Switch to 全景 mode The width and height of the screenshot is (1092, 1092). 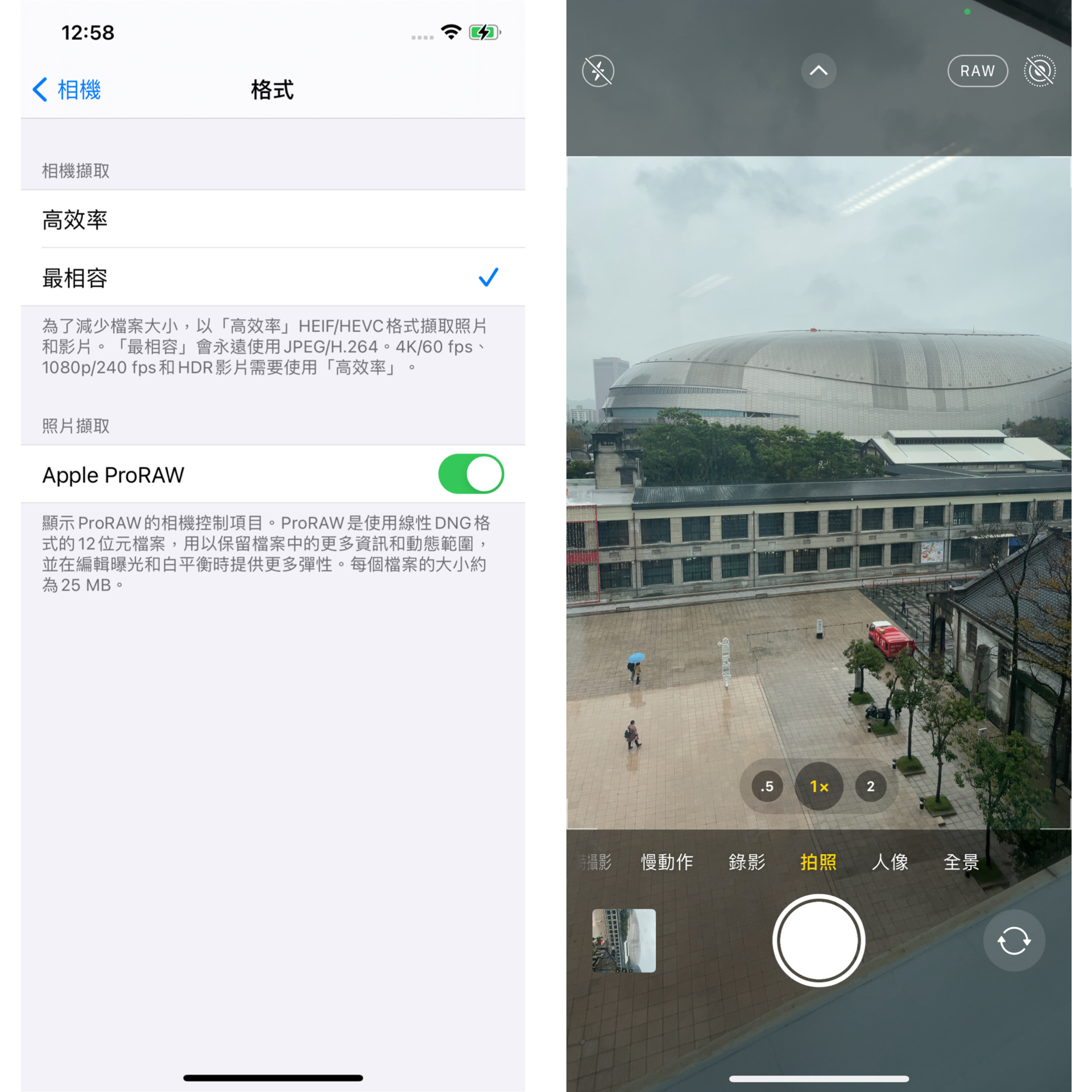(x=961, y=862)
